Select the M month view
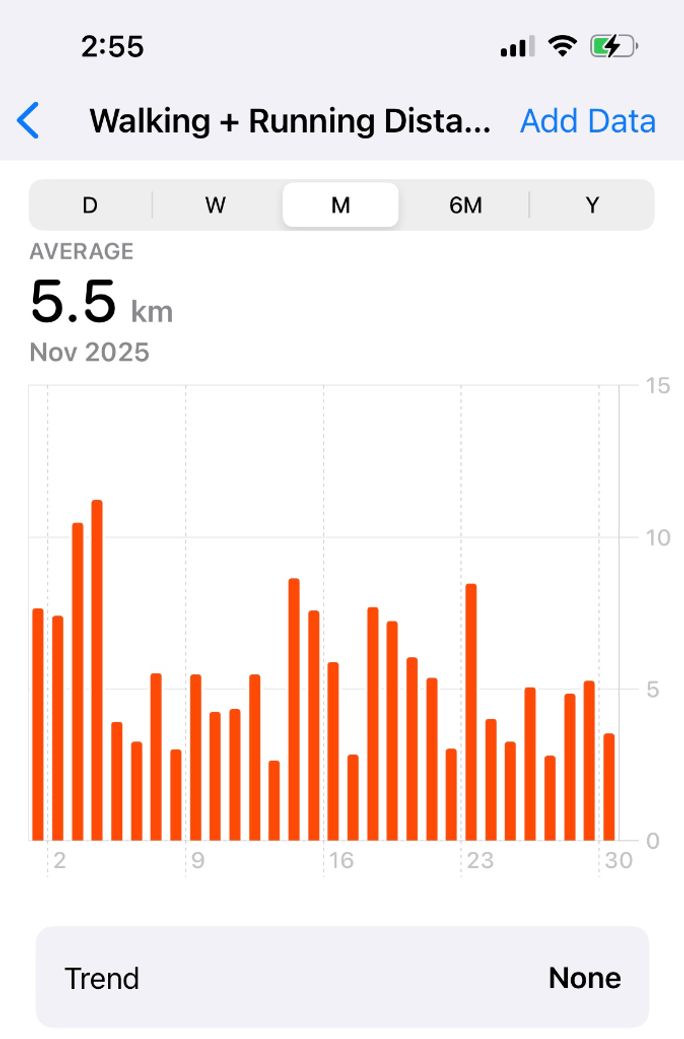684x1039 pixels. coord(340,205)
